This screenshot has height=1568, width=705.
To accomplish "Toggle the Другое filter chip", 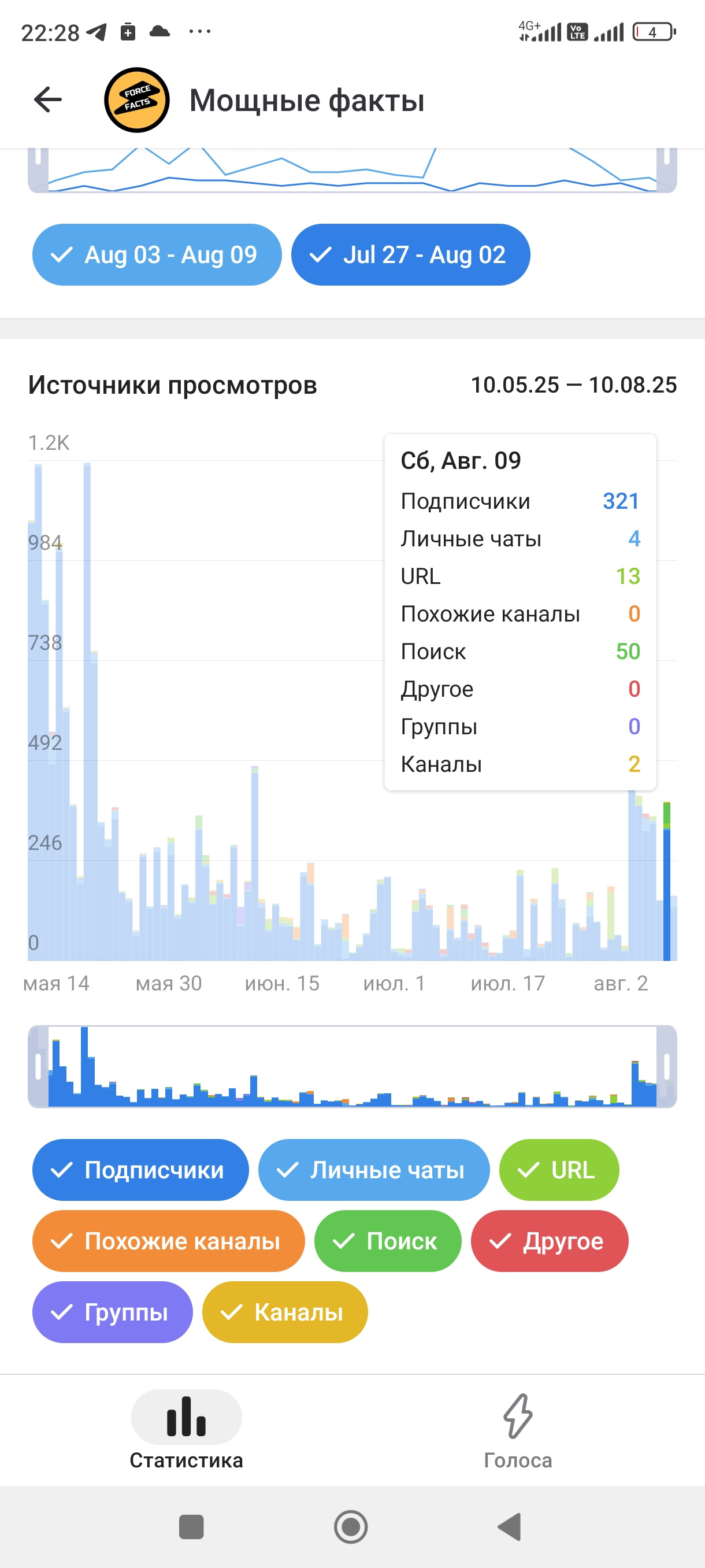I will pos(550,1241).
